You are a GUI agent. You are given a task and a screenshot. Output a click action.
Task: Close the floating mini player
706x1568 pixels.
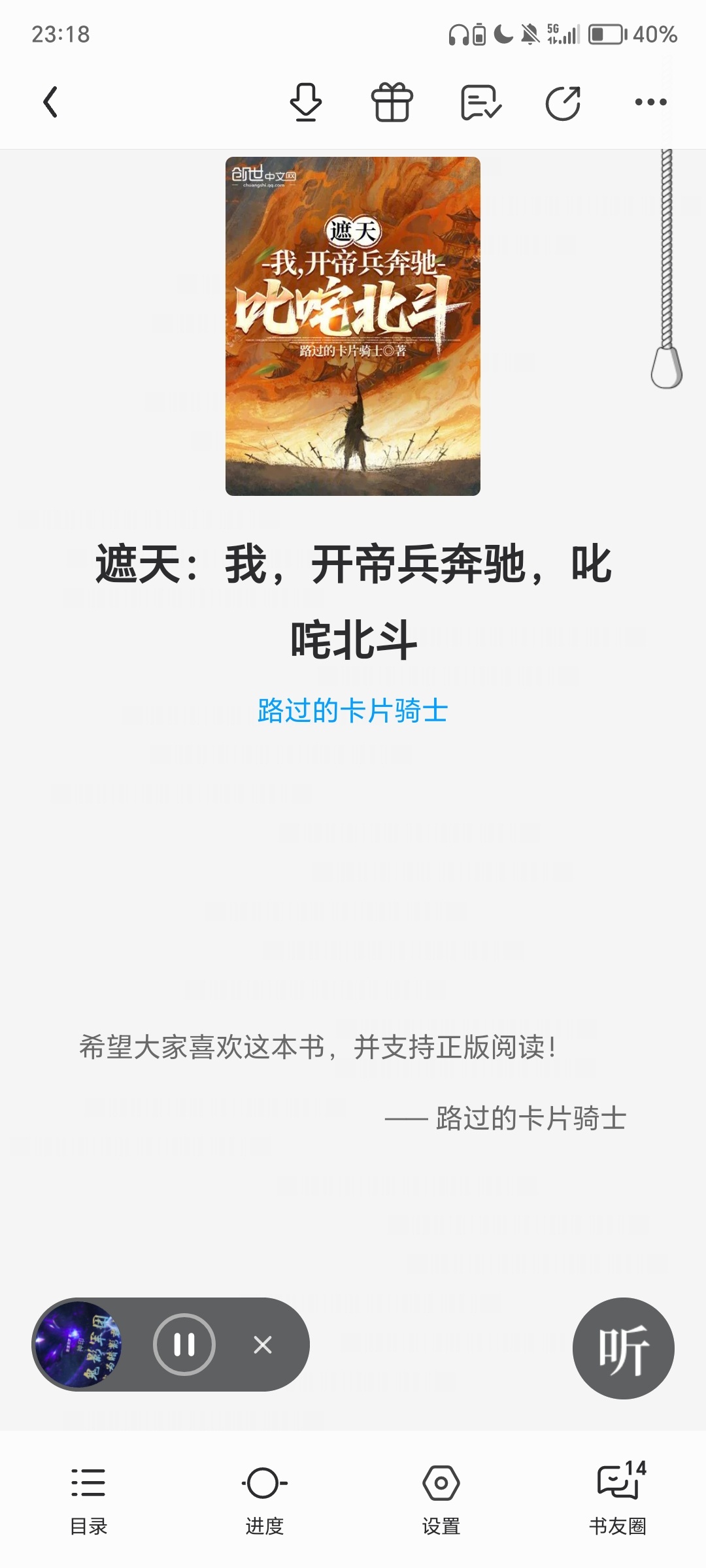click(x=263, y=1345)
